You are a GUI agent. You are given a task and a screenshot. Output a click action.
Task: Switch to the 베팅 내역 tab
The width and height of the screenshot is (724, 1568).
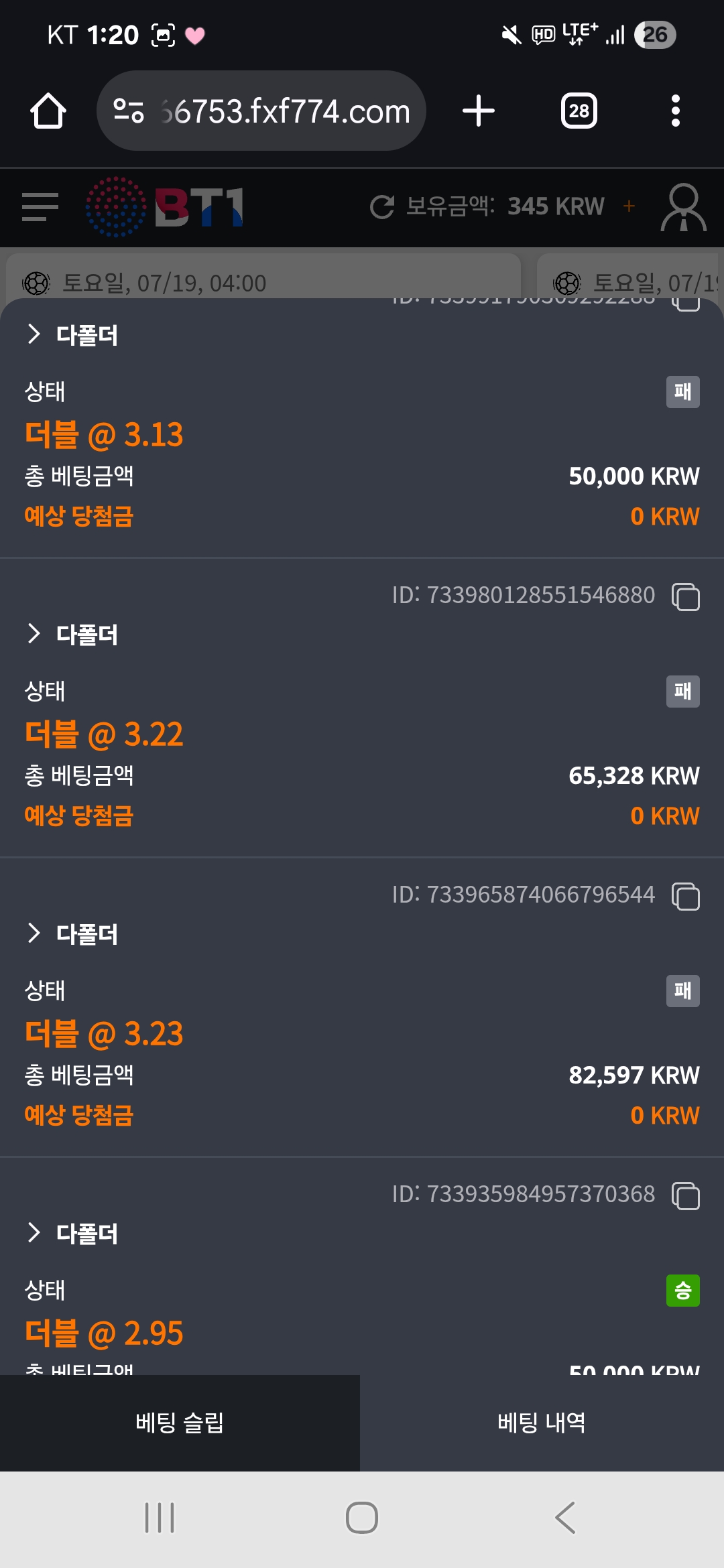point(542,1423)
